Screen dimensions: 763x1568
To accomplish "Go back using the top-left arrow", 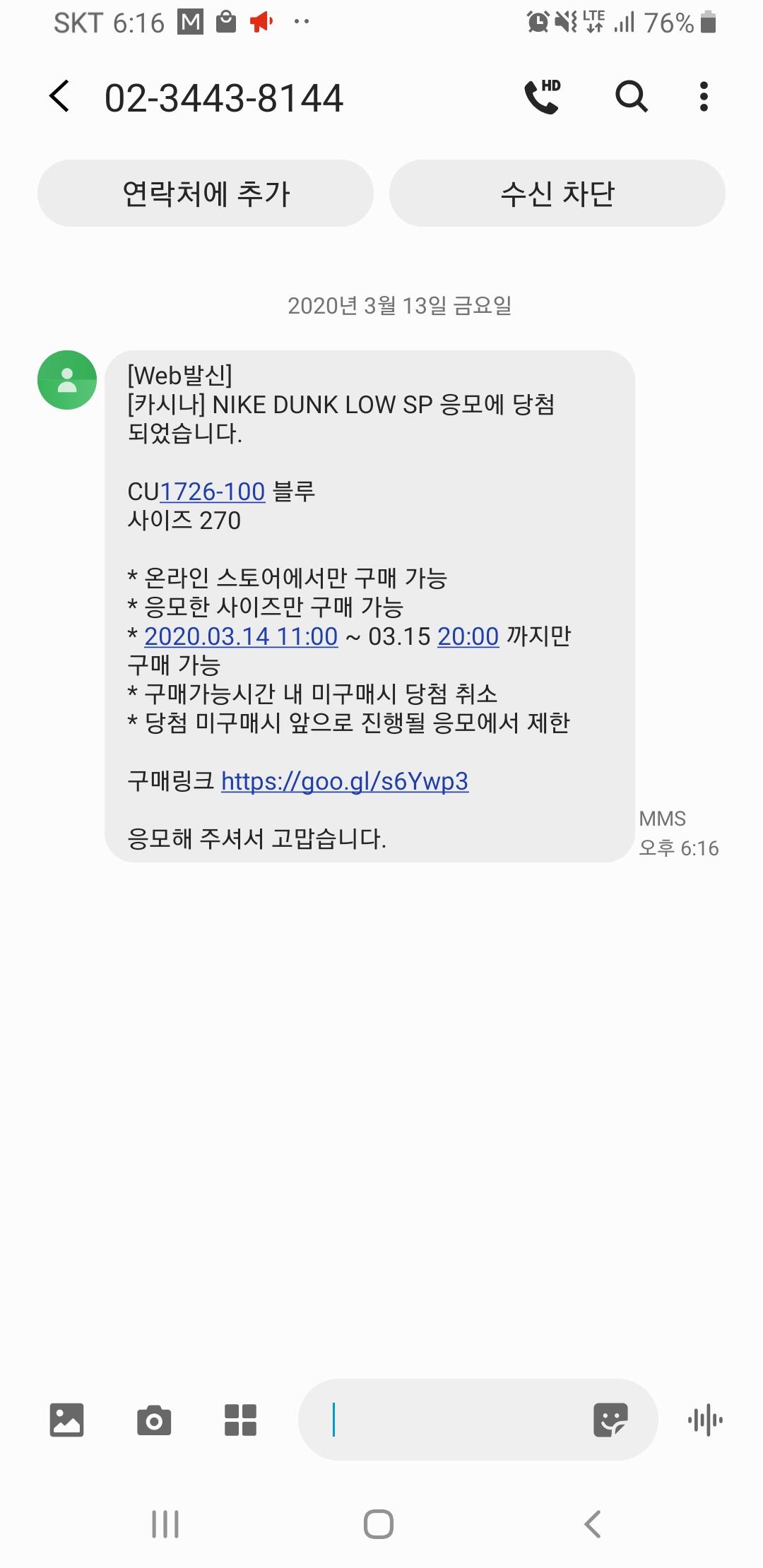I will tap(60, 96).
